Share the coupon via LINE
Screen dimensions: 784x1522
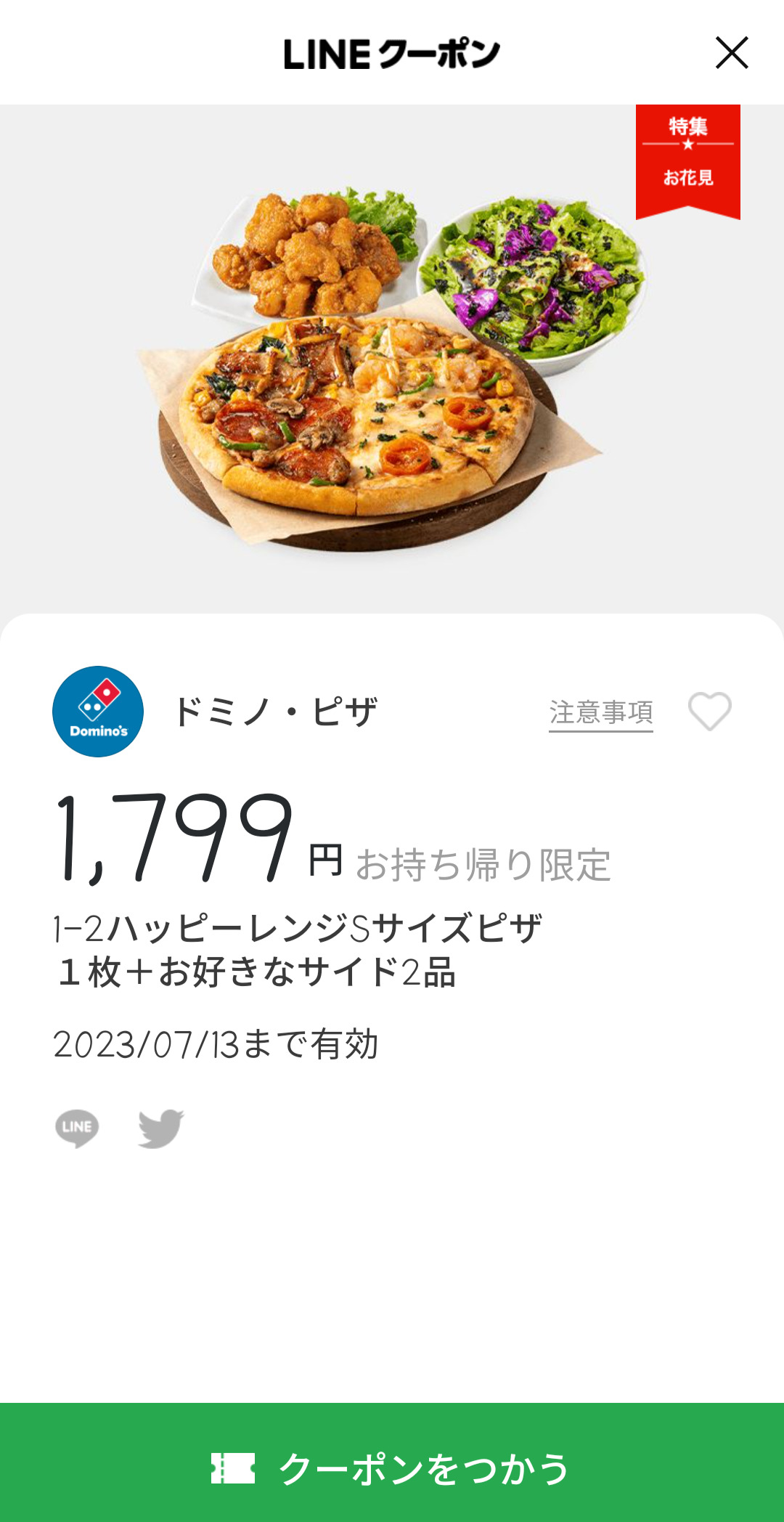click(77, 1128)
